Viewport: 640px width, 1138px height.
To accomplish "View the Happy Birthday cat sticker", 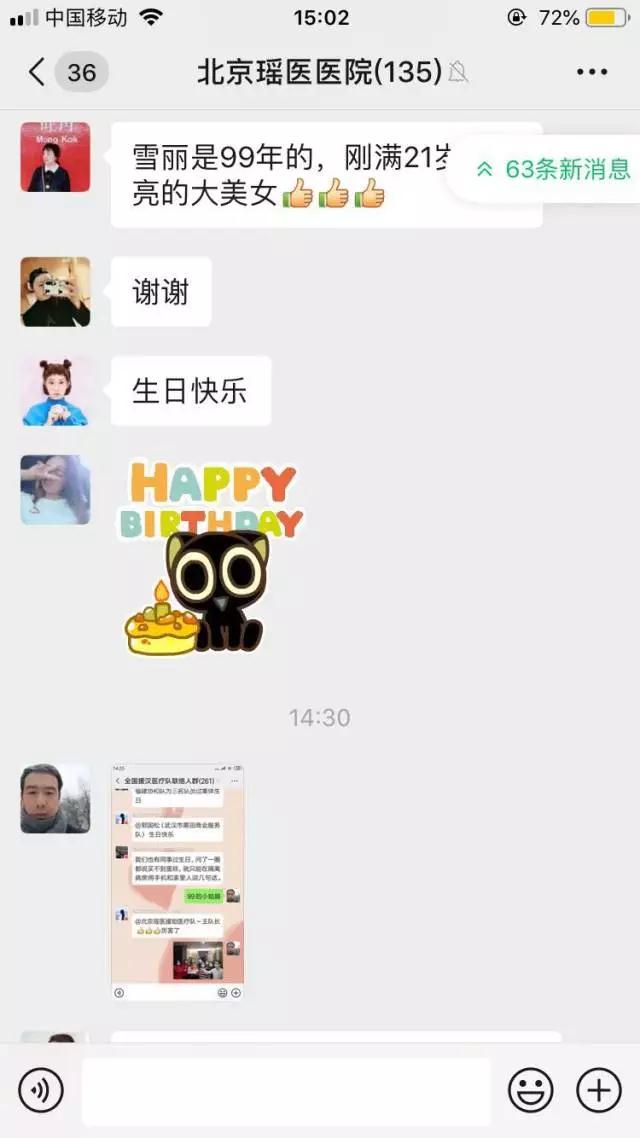I will (x=210, y=559).
